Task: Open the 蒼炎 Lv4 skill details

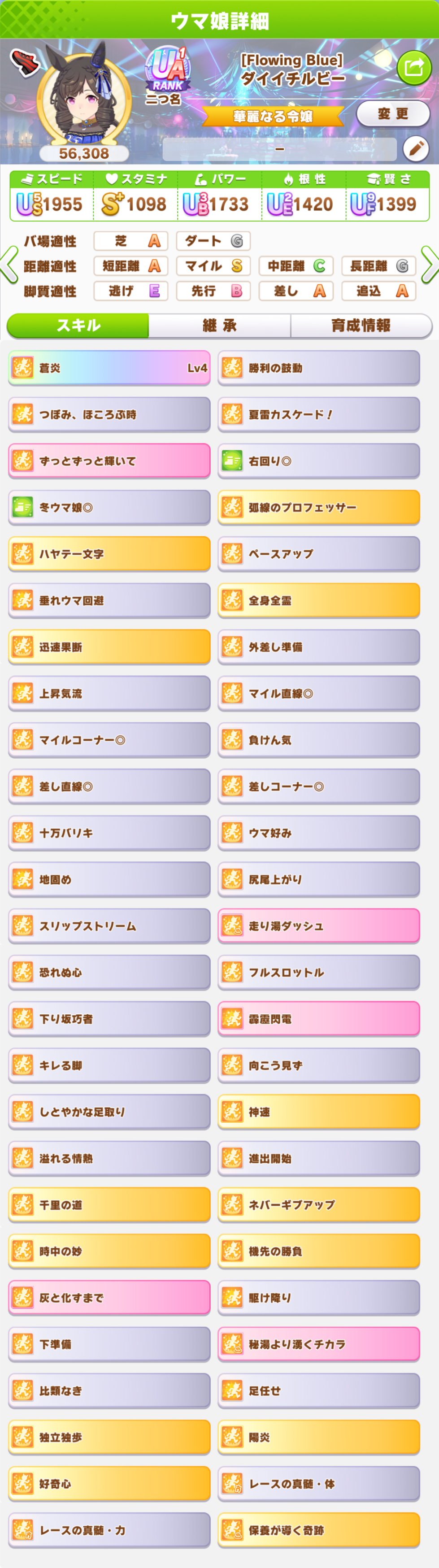Action: (109, 368)
